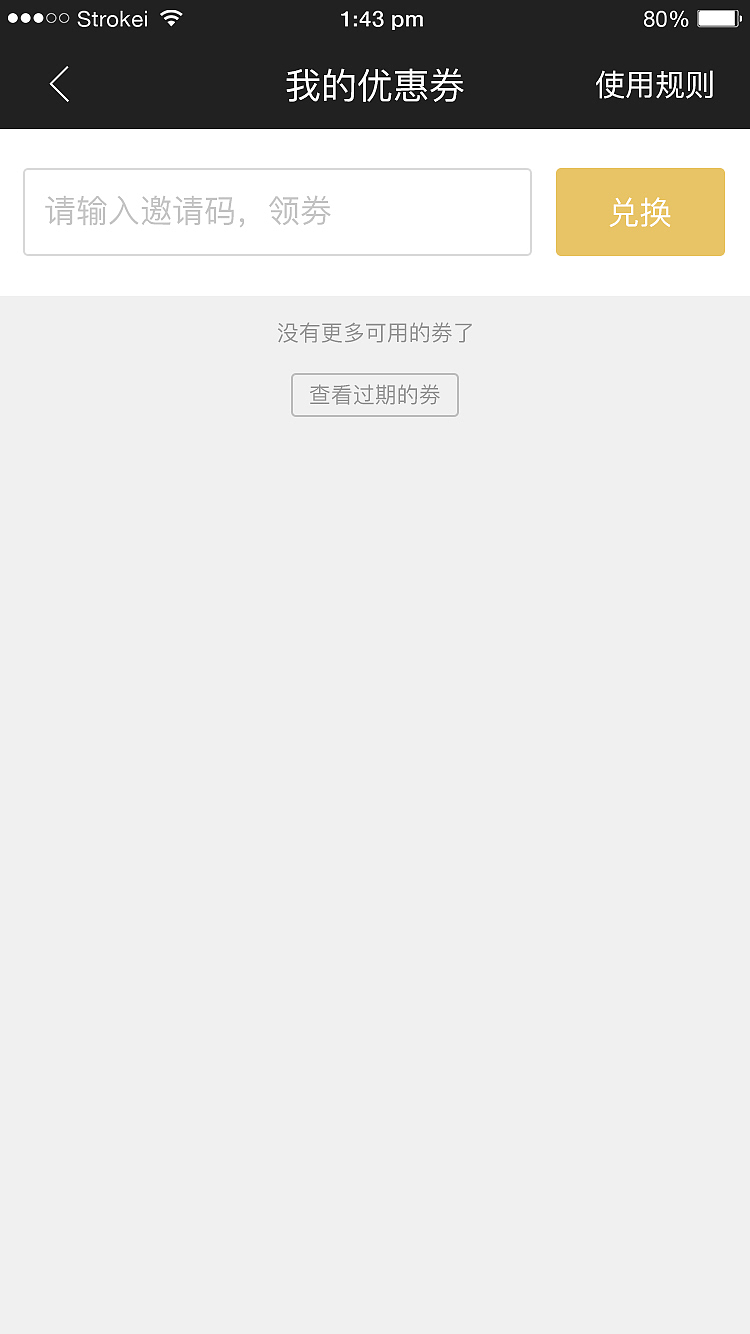Tap the status bar at the top
This screenshot has height=1334, width=750.
374,17
